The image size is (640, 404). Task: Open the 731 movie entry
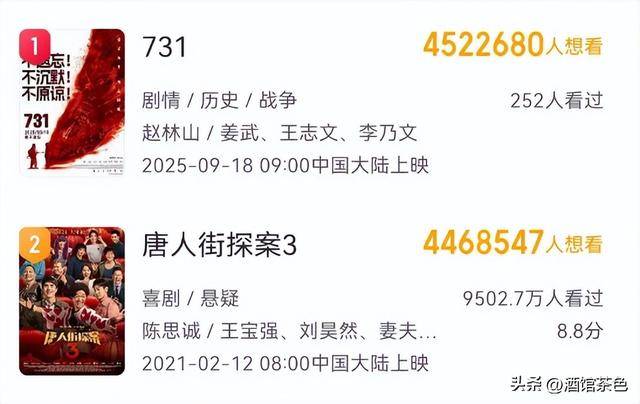coord(164,46)
